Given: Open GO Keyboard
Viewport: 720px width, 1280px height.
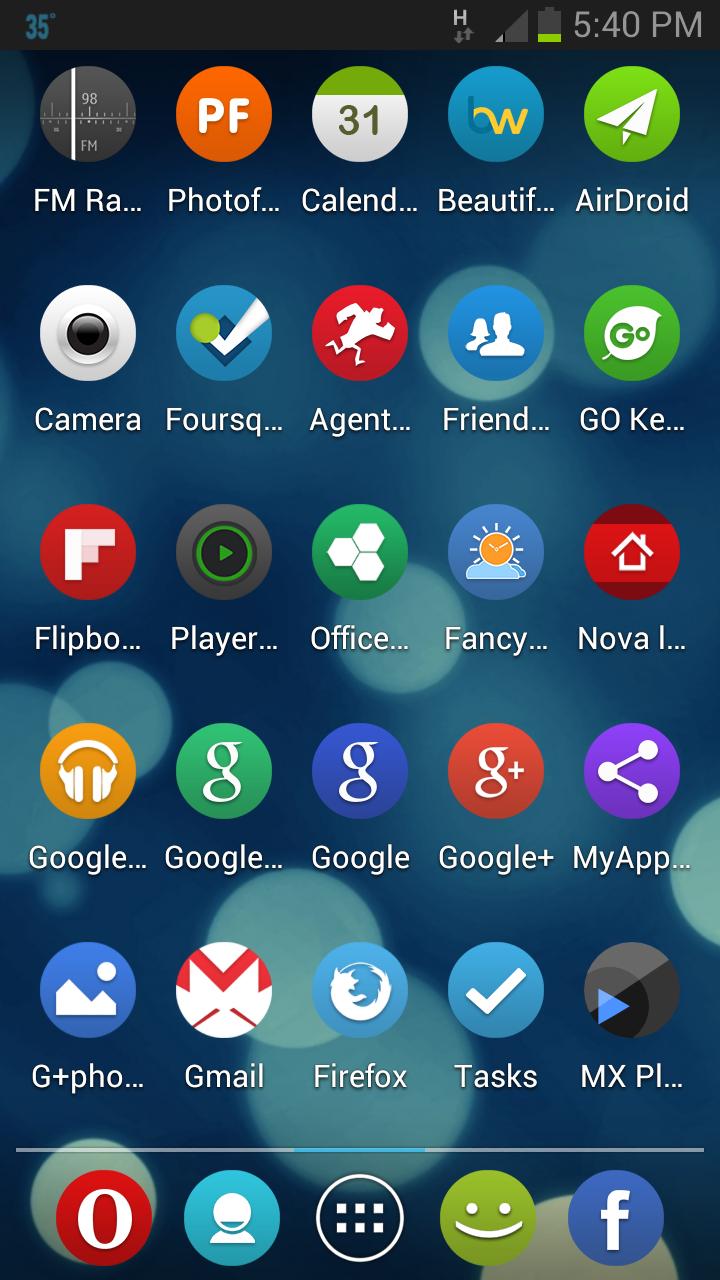Looking at the screenshot, I should tap(631, 333).
